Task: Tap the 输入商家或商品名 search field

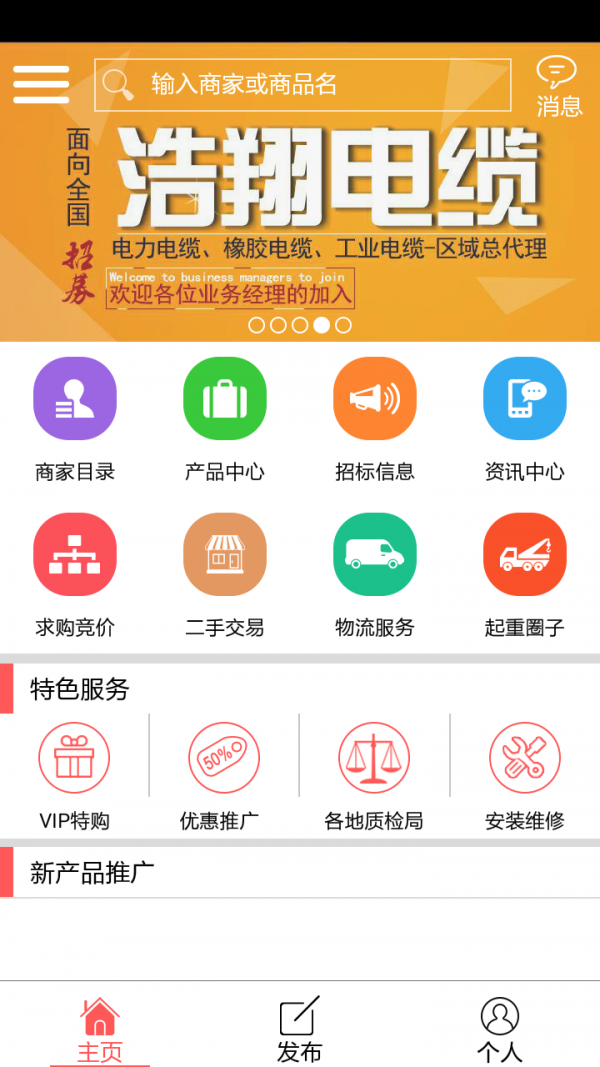Action: [x=303, y=85]
